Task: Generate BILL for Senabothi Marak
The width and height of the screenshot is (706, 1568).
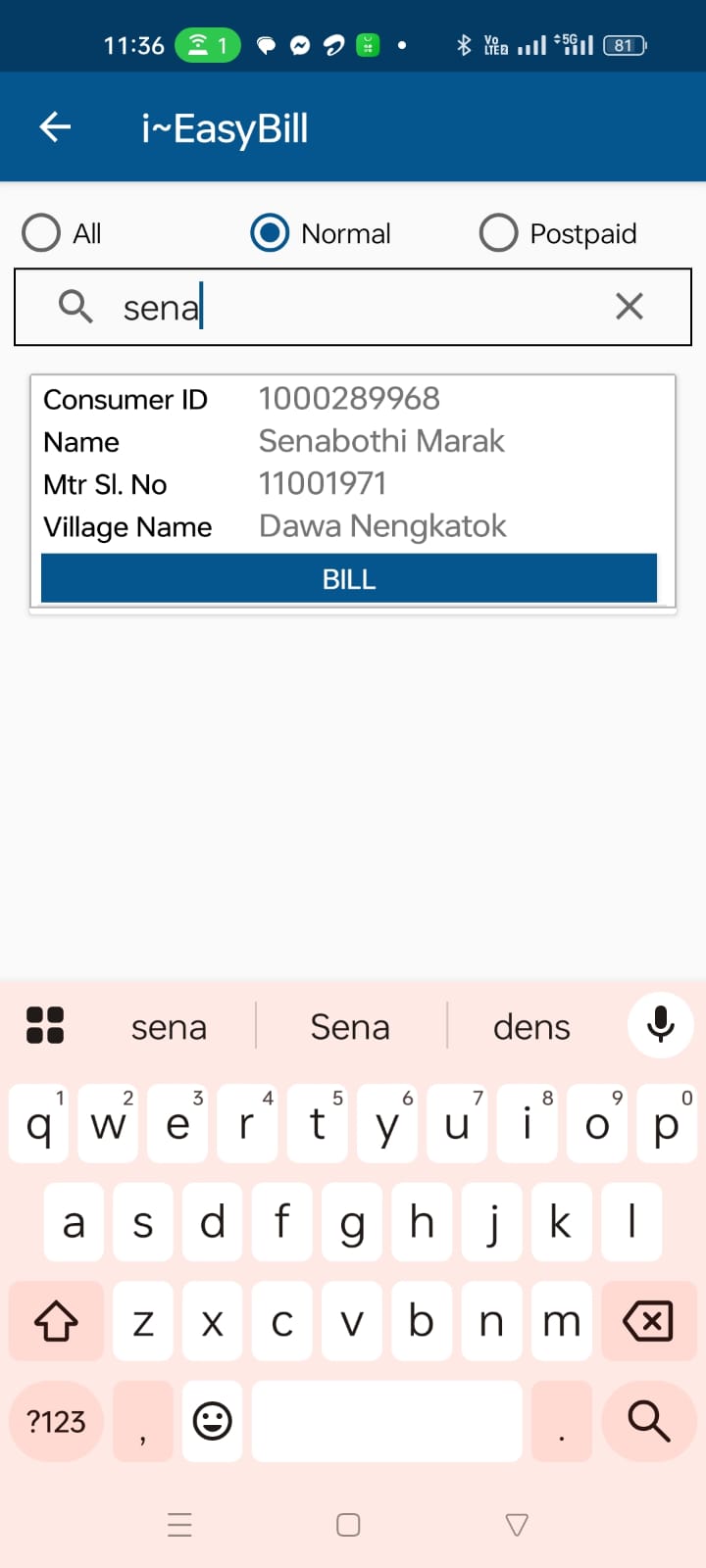Action: pos(349,579)
